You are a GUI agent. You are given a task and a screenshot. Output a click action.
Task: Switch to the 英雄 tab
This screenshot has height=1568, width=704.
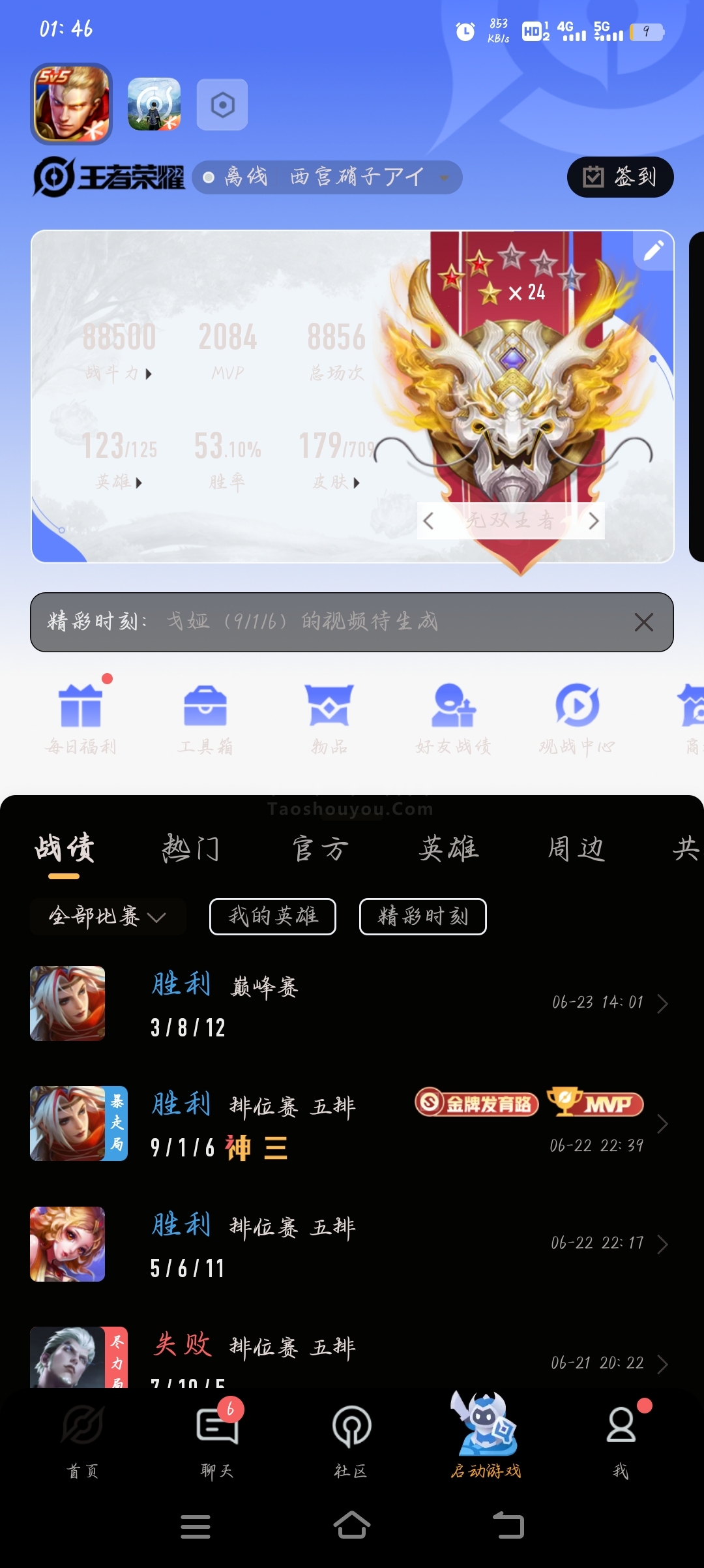coord(448,849)
